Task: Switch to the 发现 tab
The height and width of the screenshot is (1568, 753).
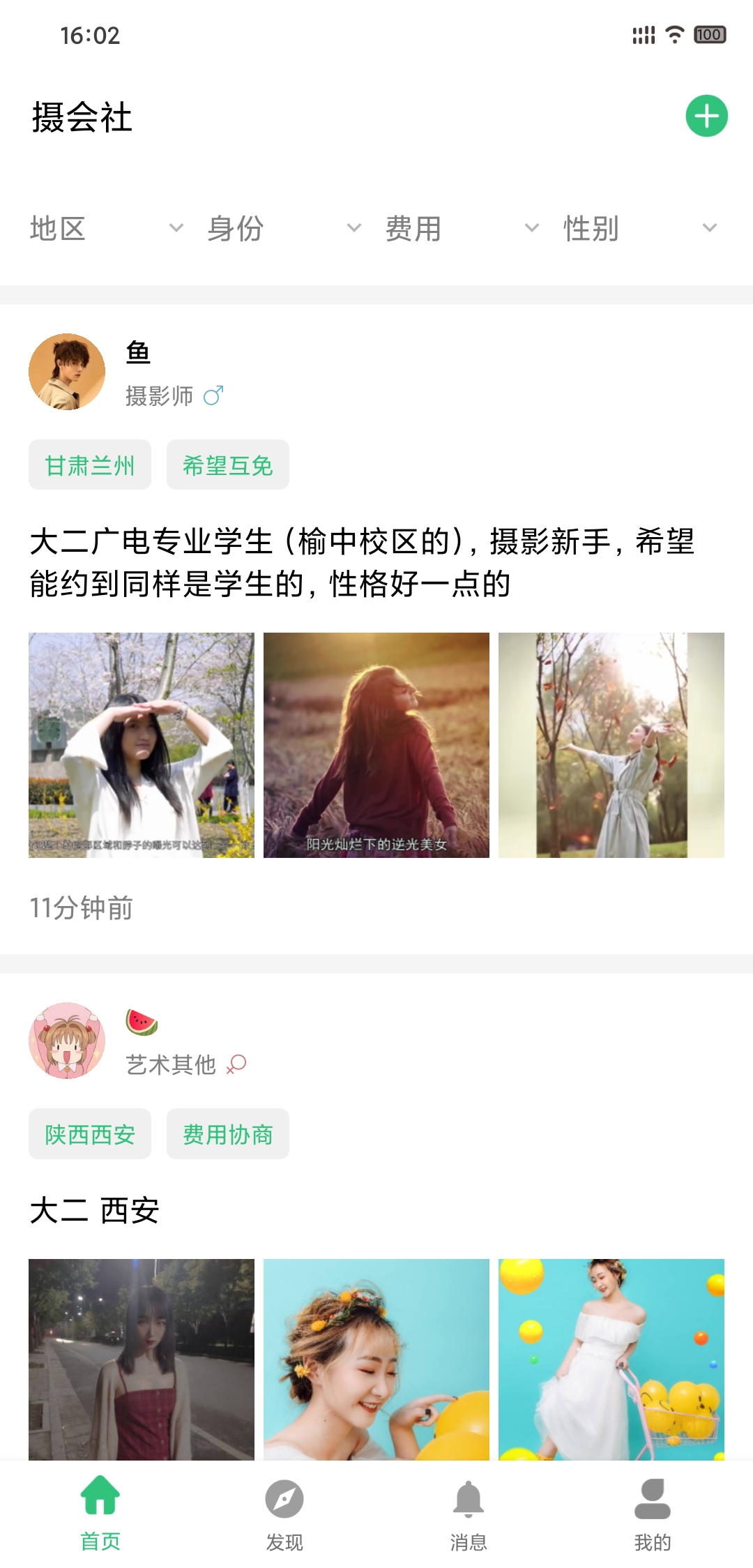Action: [x=284, y=1507]
